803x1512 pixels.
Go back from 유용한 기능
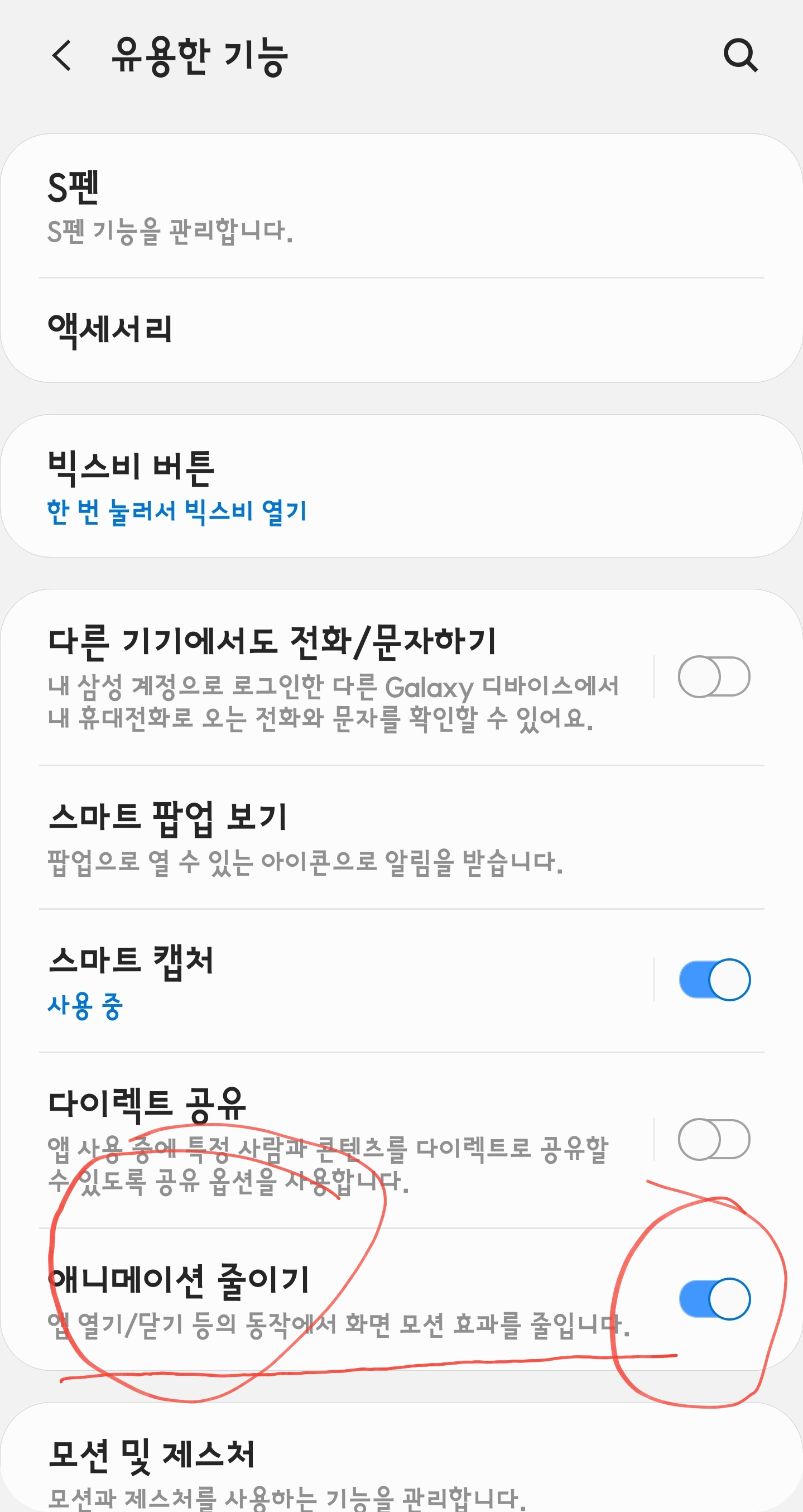pyautogui.click(x=61, y=56)
